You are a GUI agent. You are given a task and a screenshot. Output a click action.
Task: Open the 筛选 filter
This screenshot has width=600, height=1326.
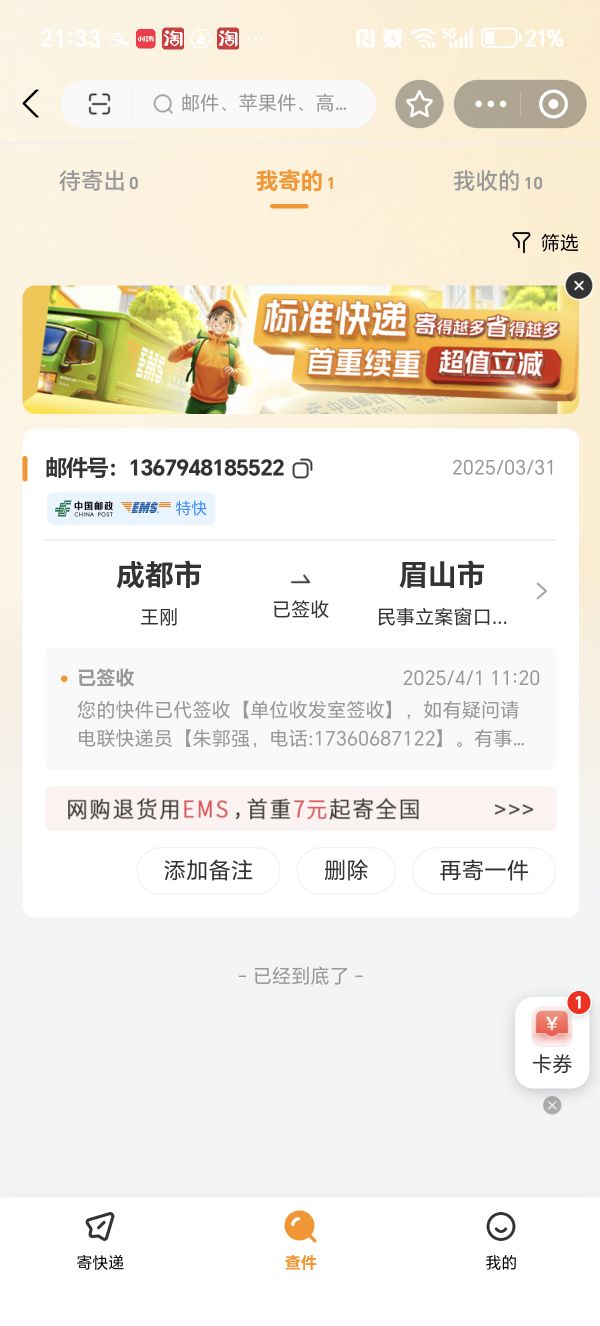[545, 243]
